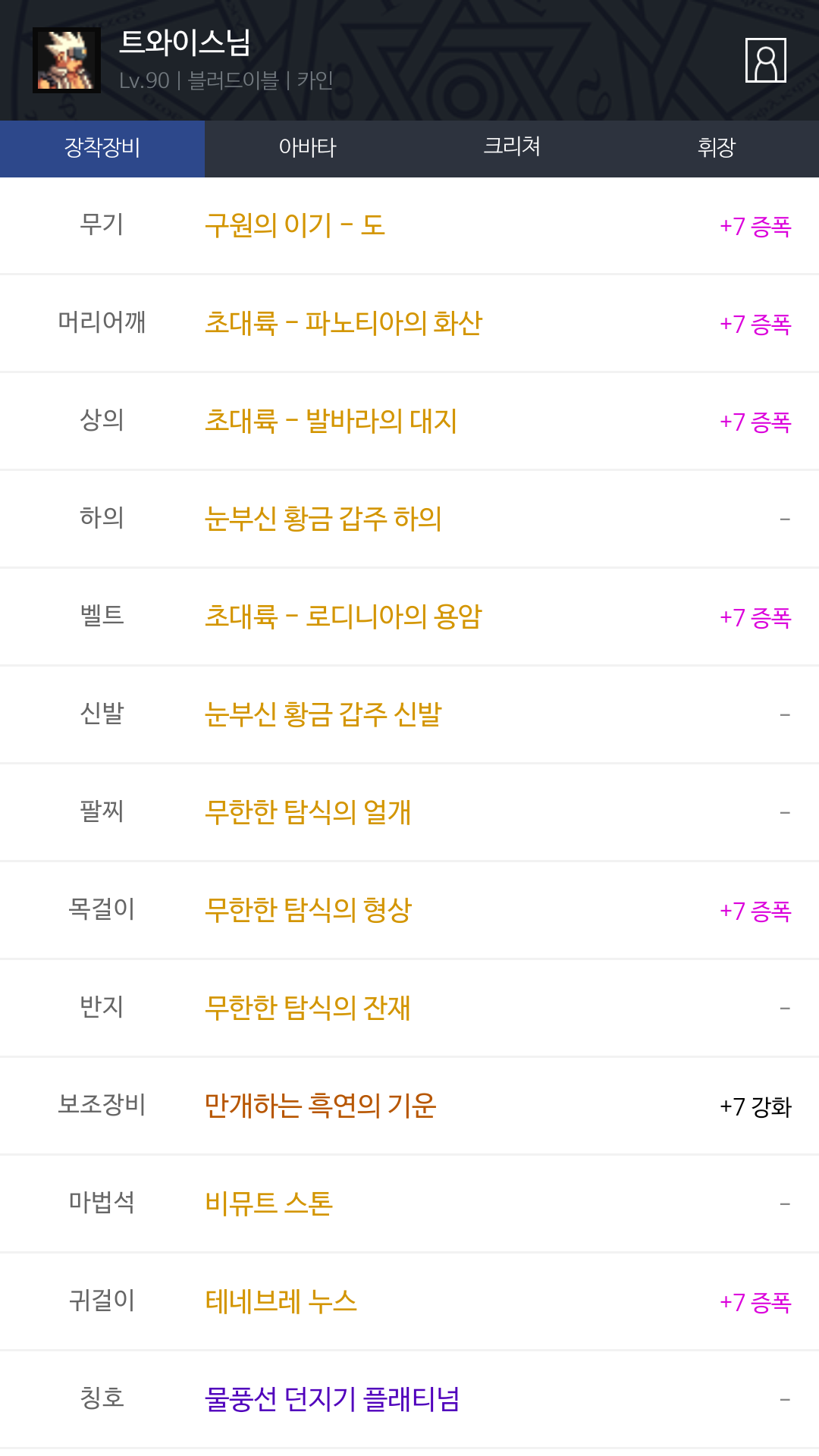Viewport: 819px width, 1456px height.
Task: Open bracelet 무한한 탐식의 얼개
Action: (x=308, y=813)
